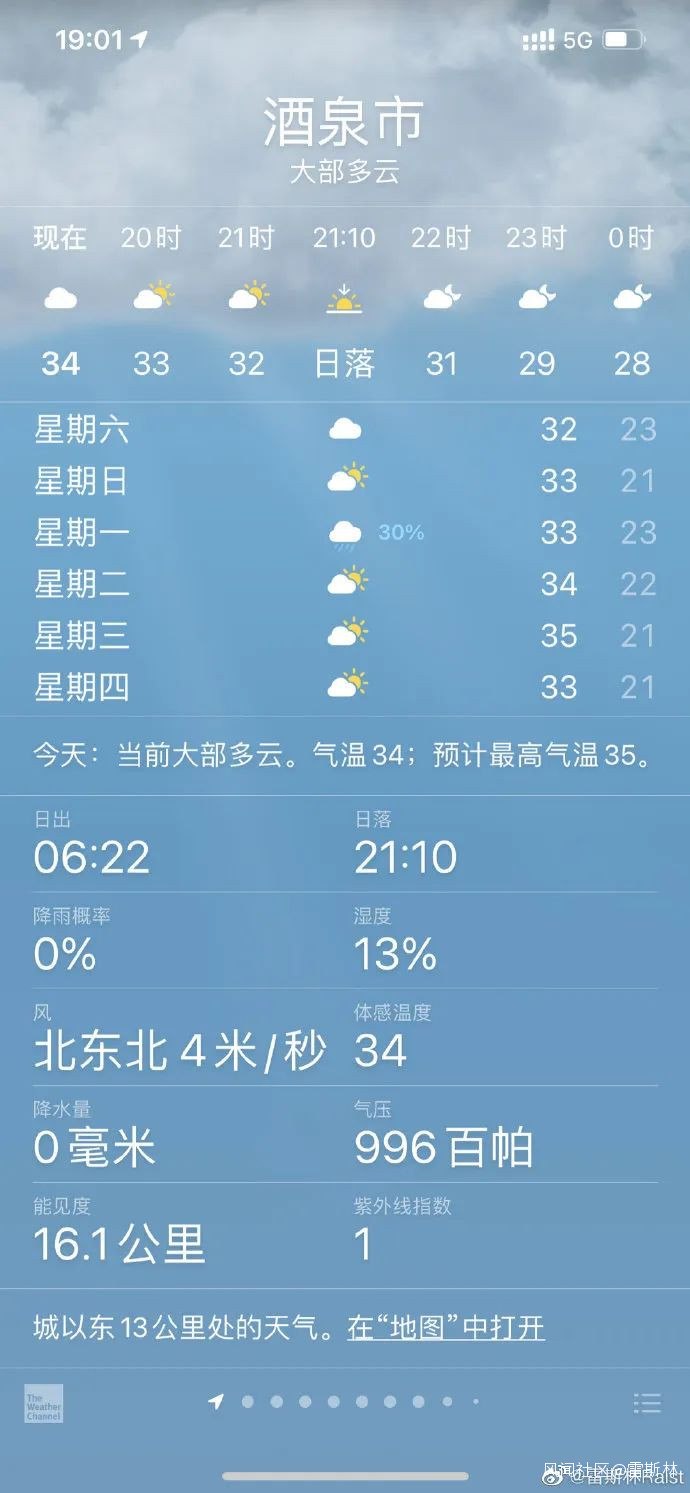690x1493 pixels.
Task: Open the city list icon
Action: point(647,1403)
